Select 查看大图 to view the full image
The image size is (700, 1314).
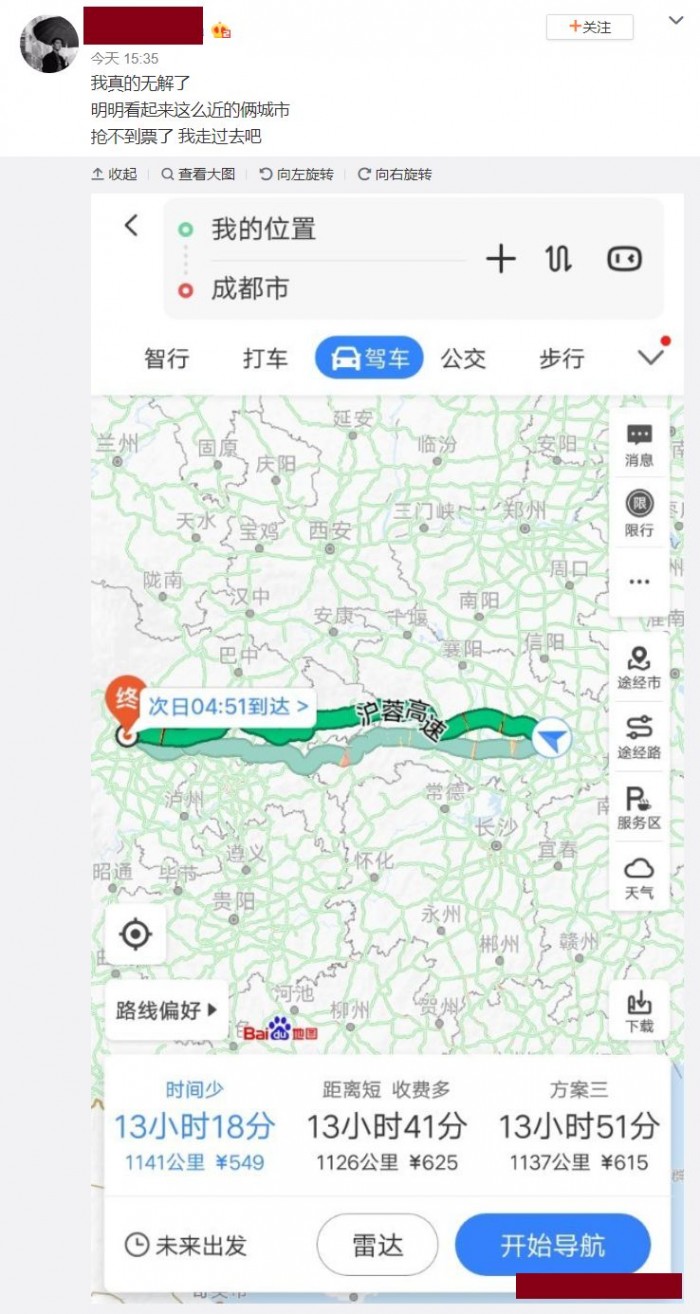pyautogui.click(x=198, y=174)
